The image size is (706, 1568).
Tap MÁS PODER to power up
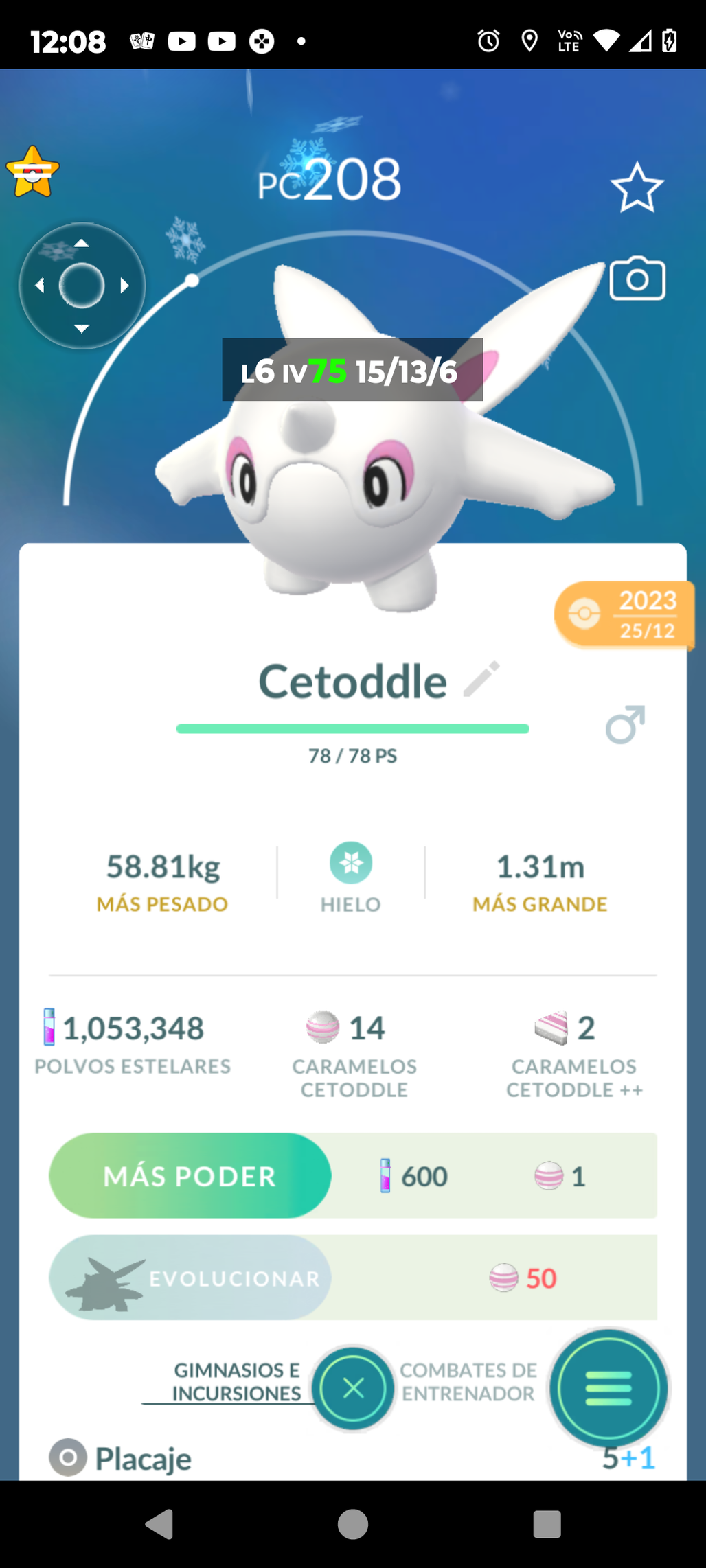click(x=190, y=1175)
